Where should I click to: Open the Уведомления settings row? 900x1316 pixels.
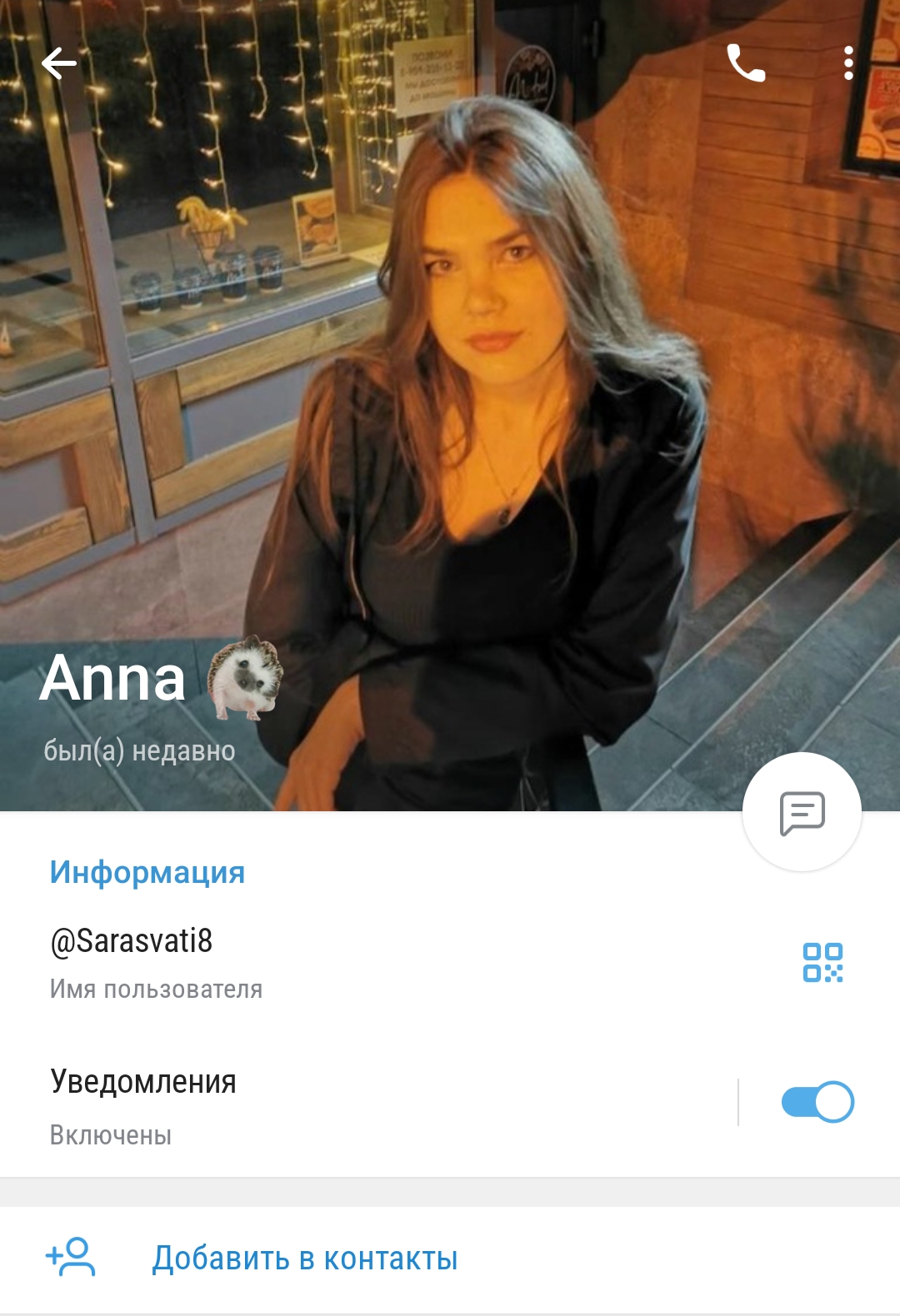click(333, 1104)
